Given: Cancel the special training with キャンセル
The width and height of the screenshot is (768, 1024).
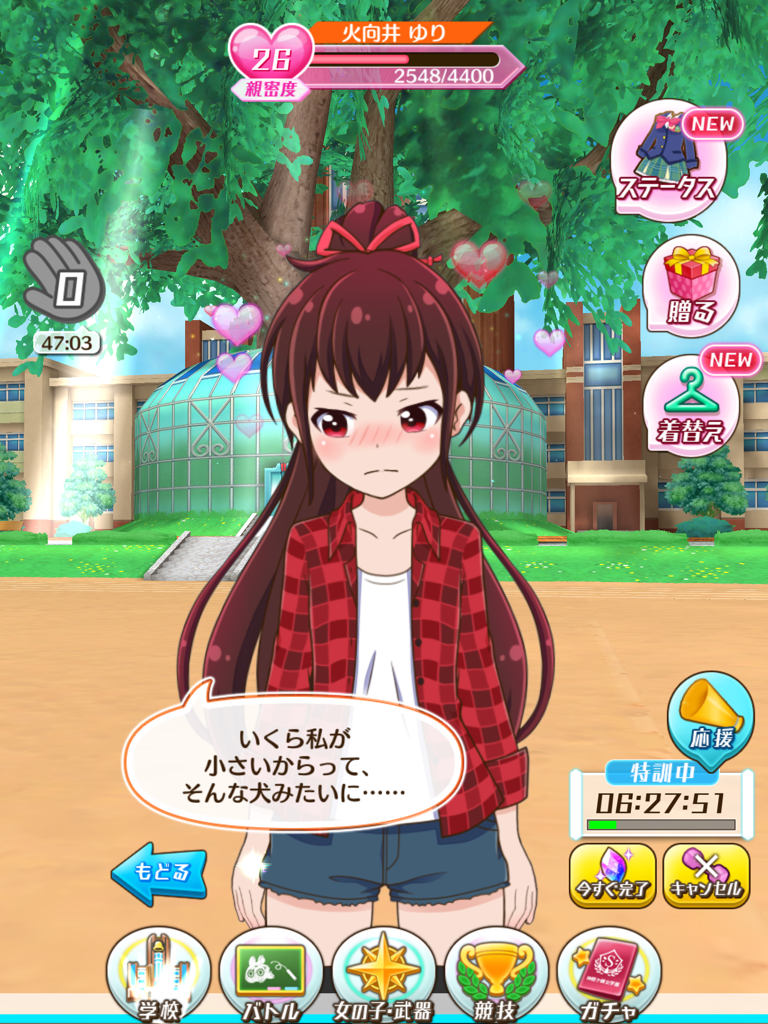Looking at the screenshot, I should [706, 875].
